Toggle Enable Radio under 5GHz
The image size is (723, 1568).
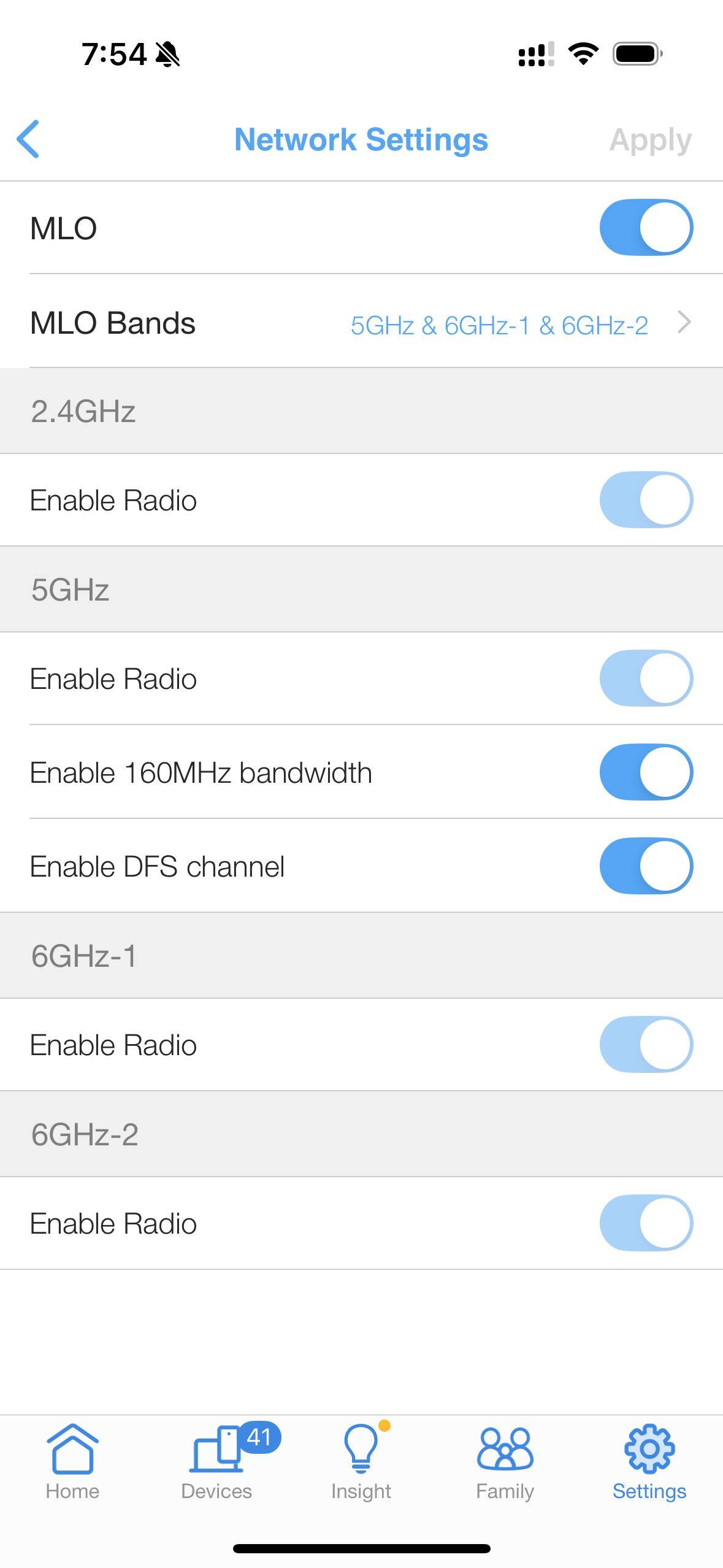pyautogui.click(x=646, y=678)
